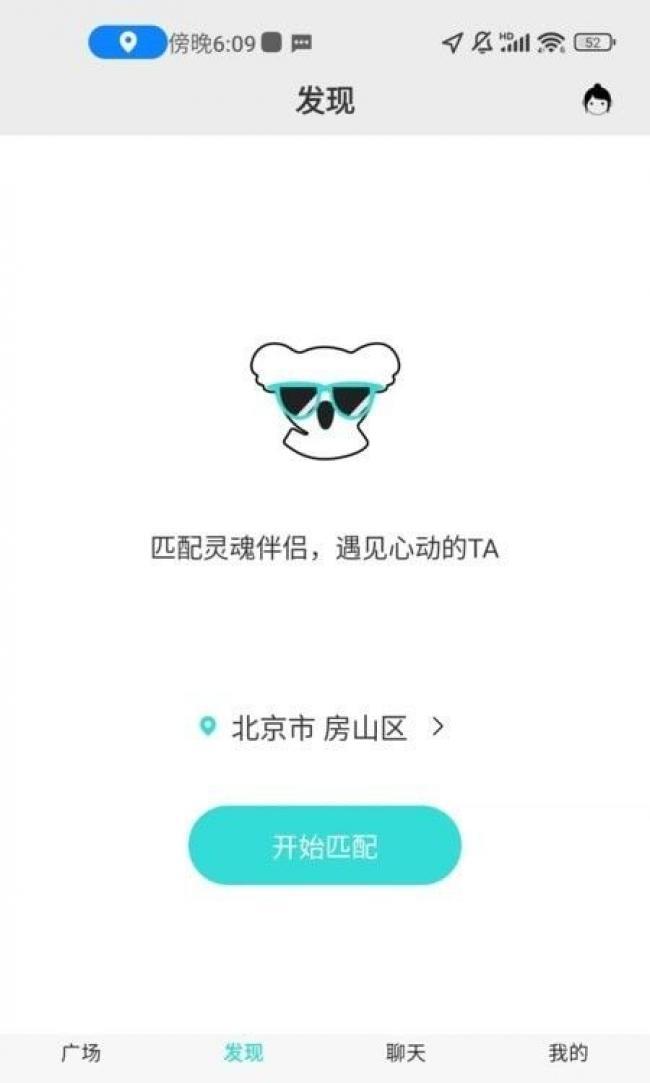Go to the 聊天 tab
This screenshot has height=1083, width=650.
point(406,1052)
